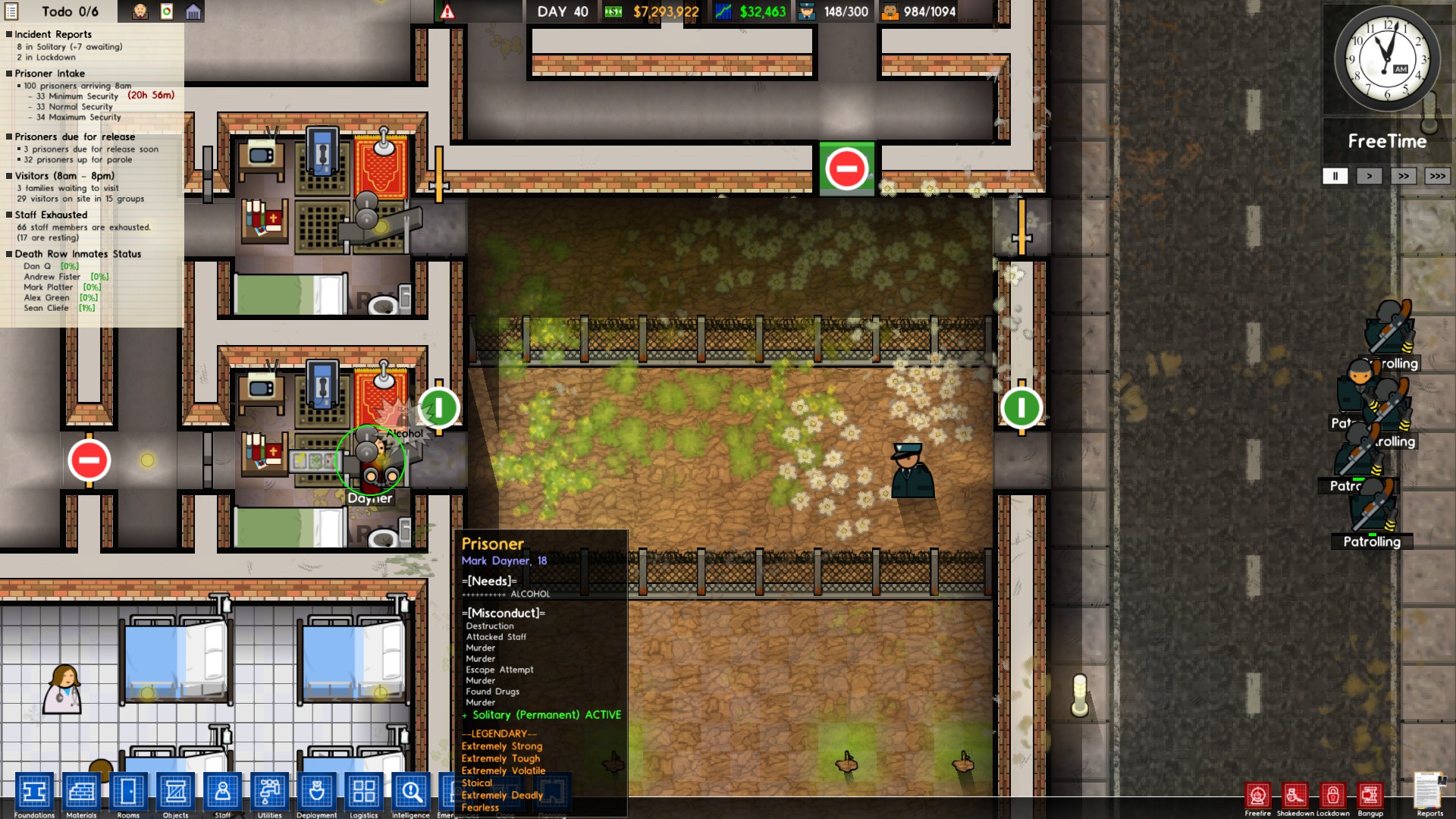
Task: Set game speed to normal (>)
Action: [x=1369, y=176]
